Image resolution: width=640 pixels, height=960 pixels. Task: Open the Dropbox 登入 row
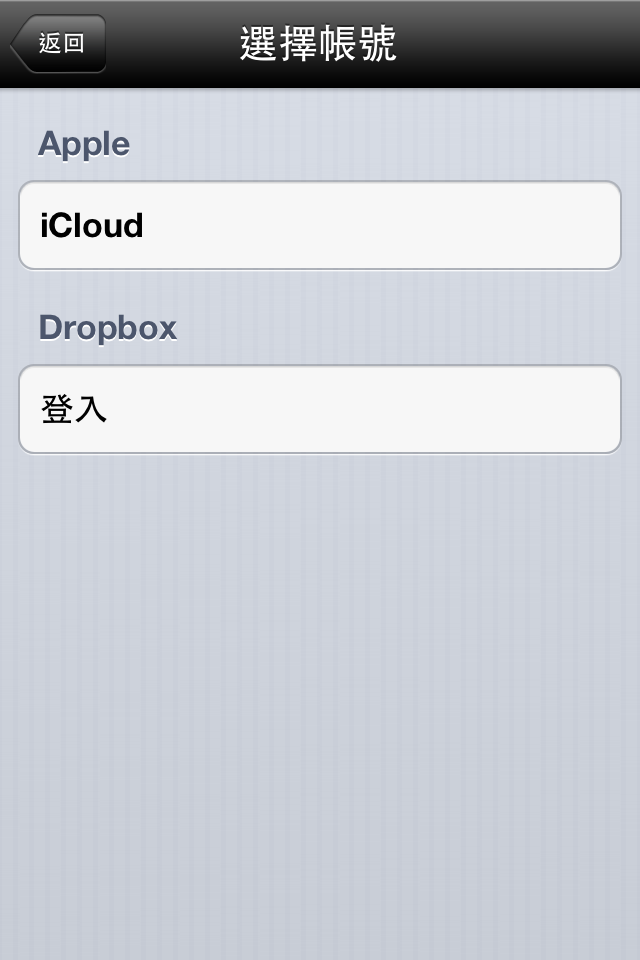tap(320, 409)
